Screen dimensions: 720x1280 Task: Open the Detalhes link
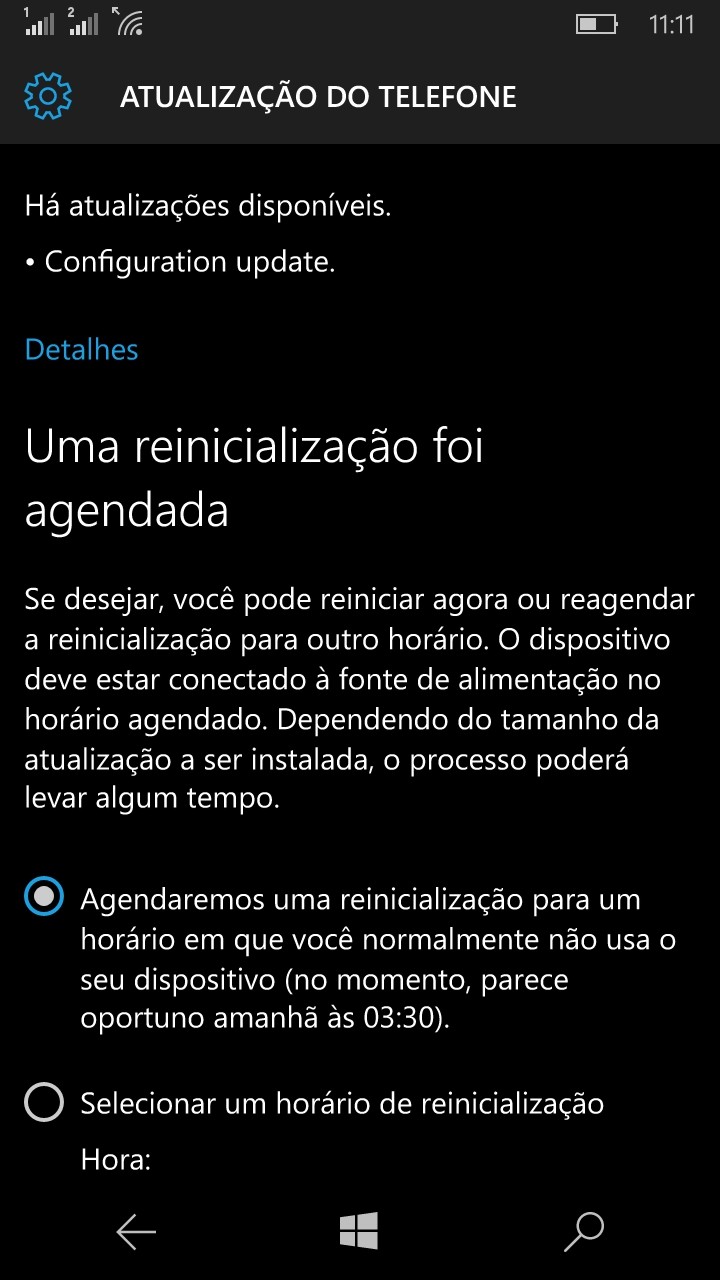(81, 350)
